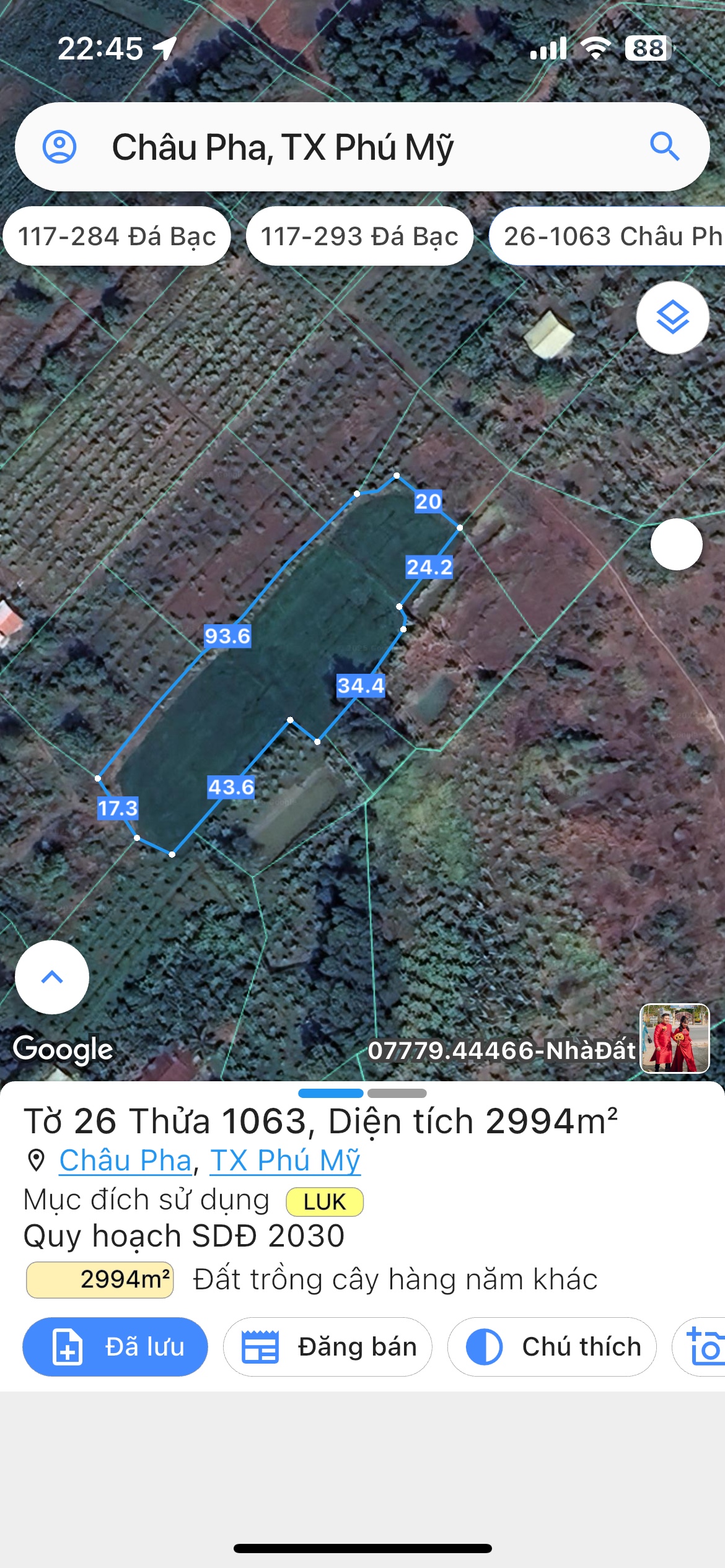Tap the LUK land use tag
The width and height of the screenshot is (725, 1568).
(324, 1202)
